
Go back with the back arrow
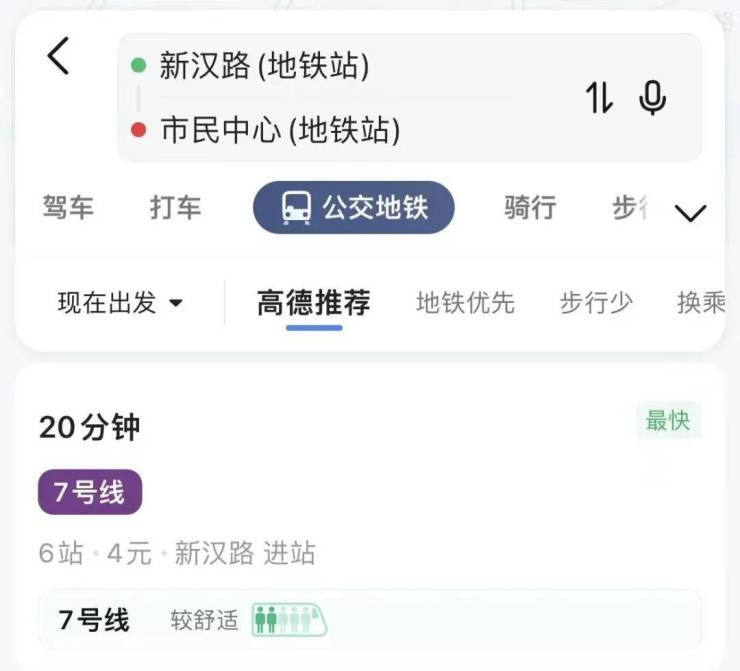(x=59, y=56)
